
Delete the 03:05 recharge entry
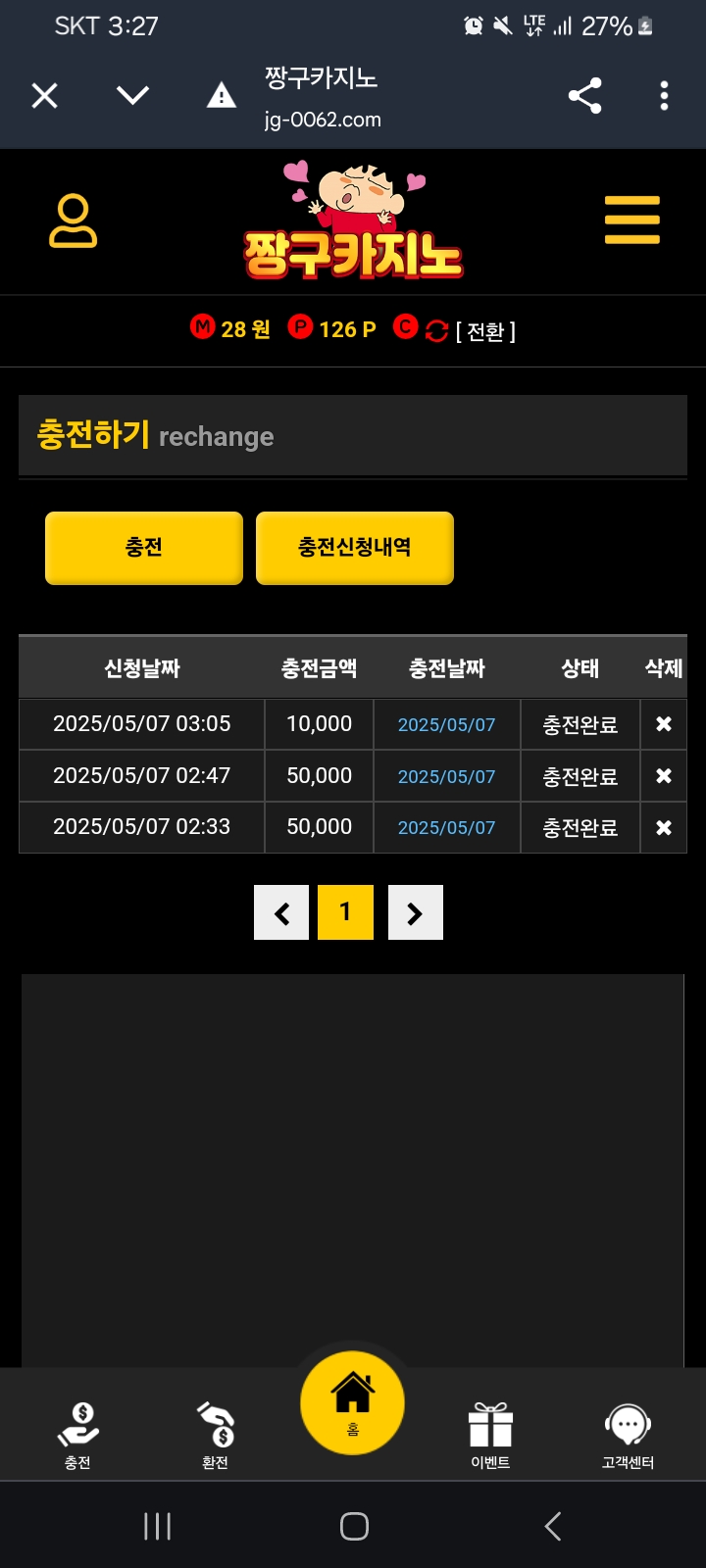coord(664,724)
